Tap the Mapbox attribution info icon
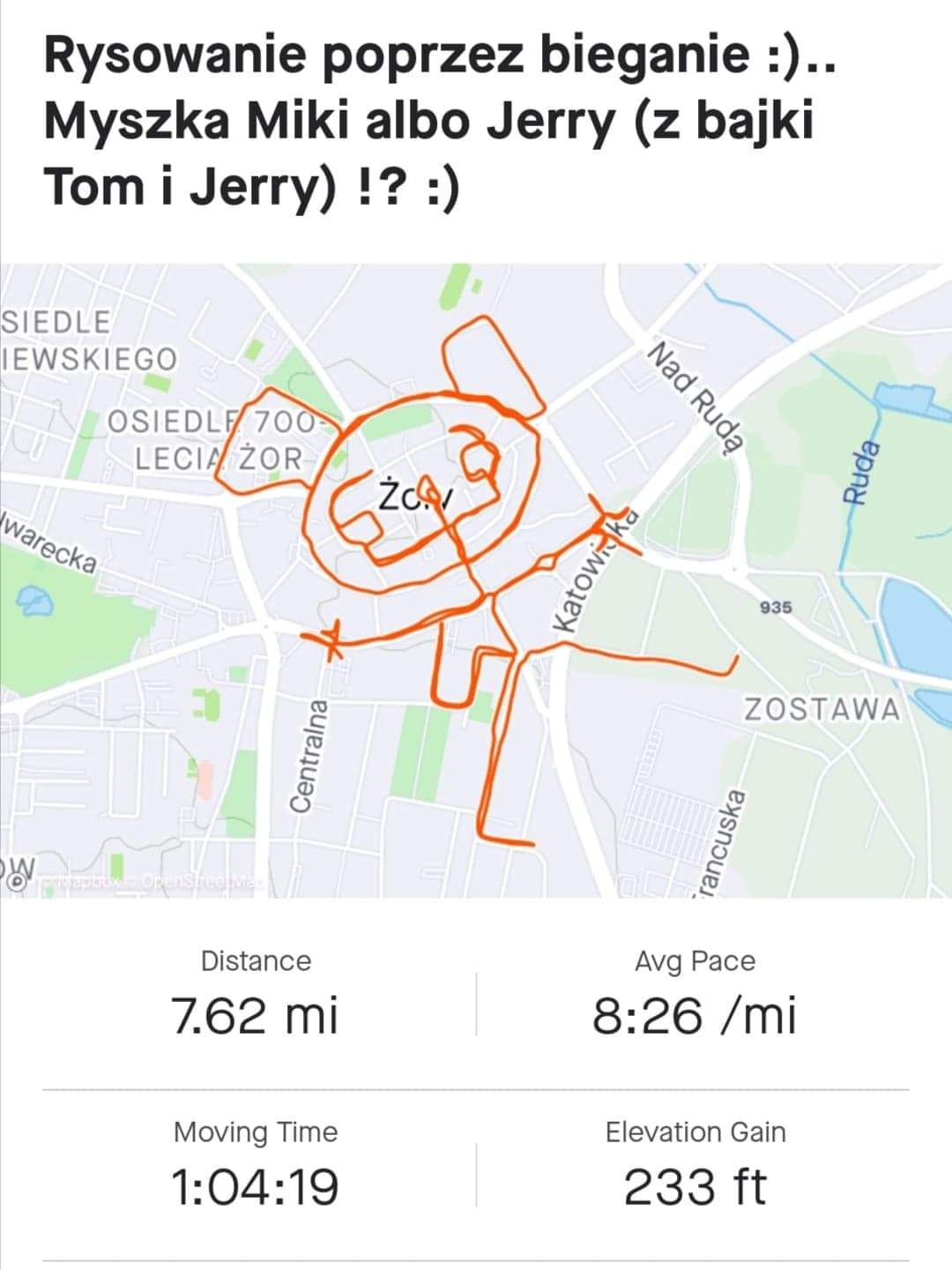This screenshot has height=1270, width=952. pos(16,882)
